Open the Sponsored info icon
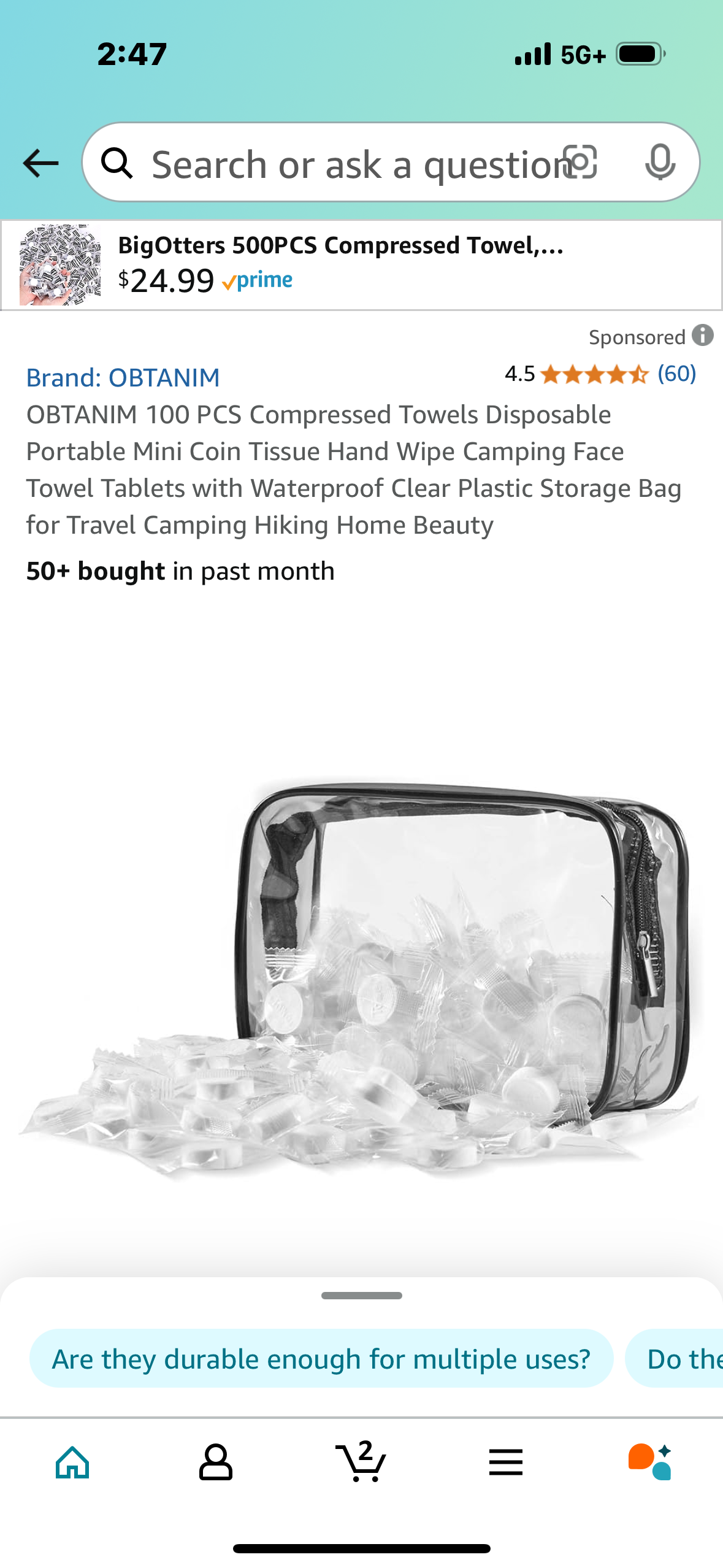Screen dimensions: 723x1568 point(703,336)
